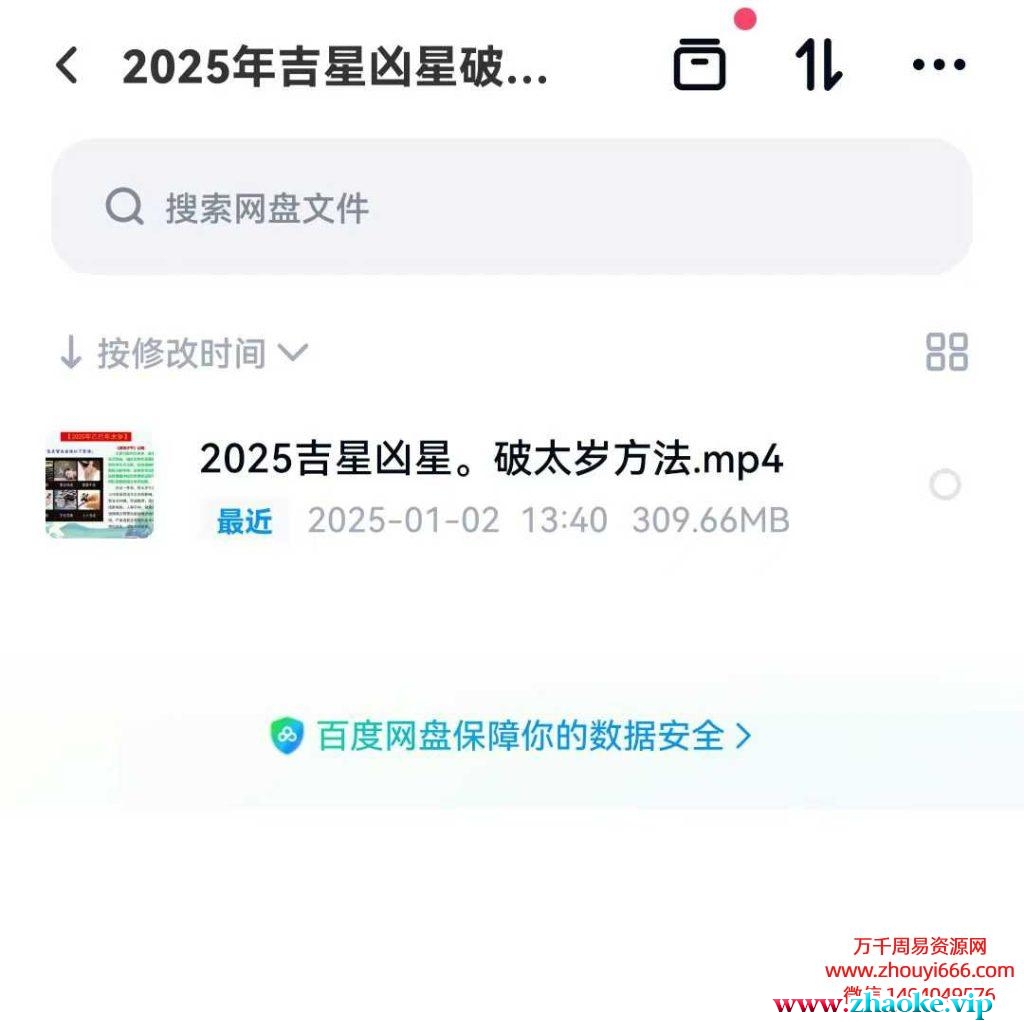Select the mp4 file's circle checkbox
This screenshot has height=1022, width=1024.
pyautogui.click(x=944, y=486)
